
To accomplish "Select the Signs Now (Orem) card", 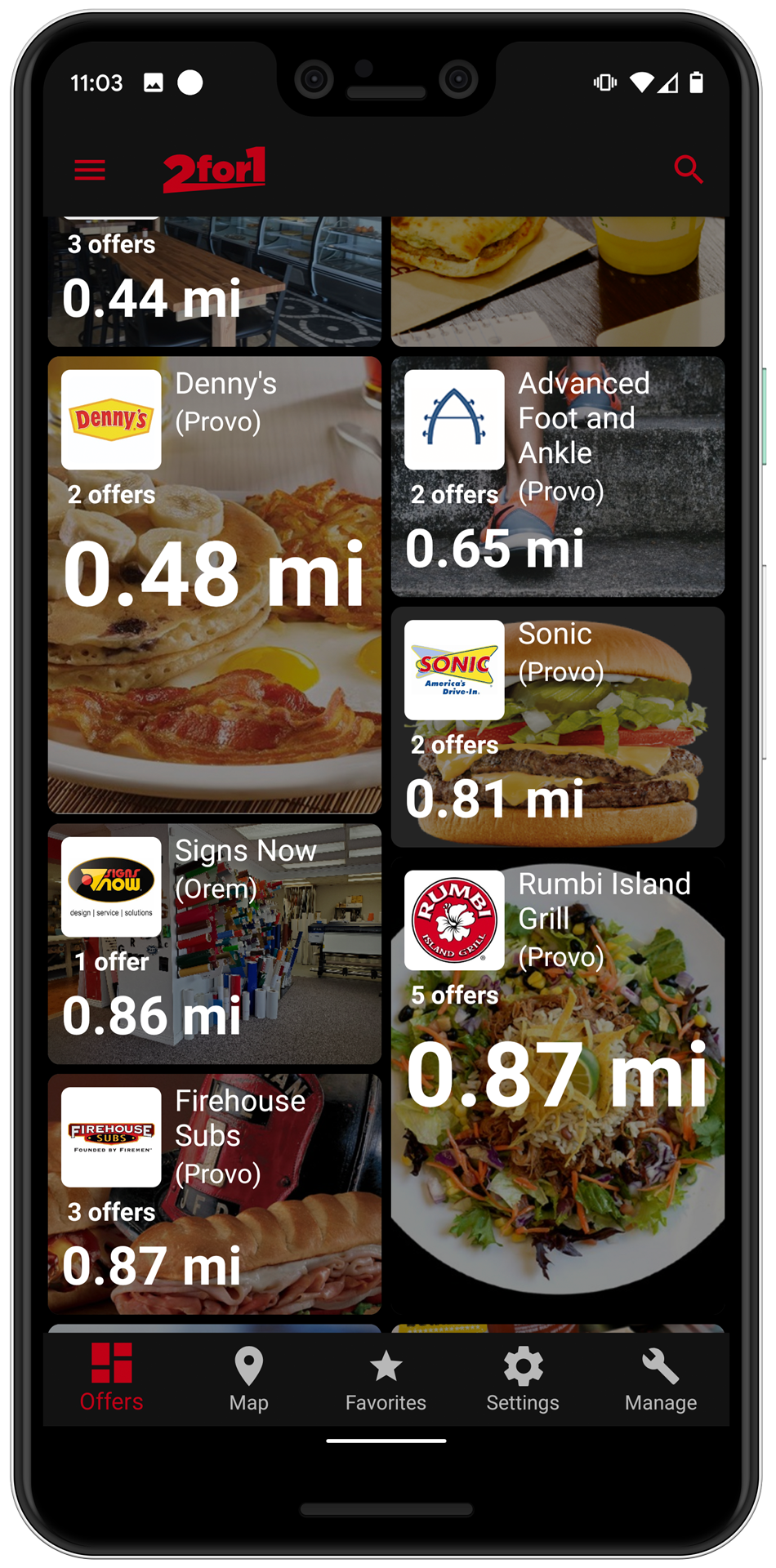I will [214, 943].
